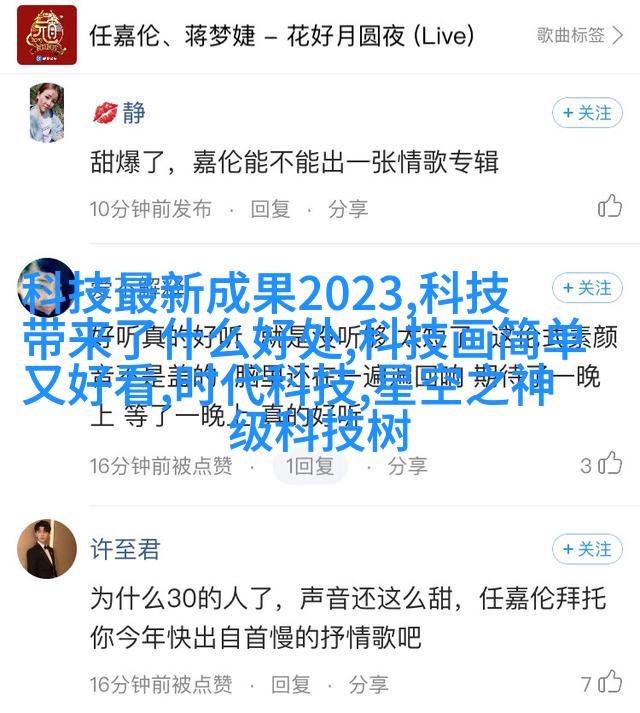Follow the user 静

coord(587,113)
